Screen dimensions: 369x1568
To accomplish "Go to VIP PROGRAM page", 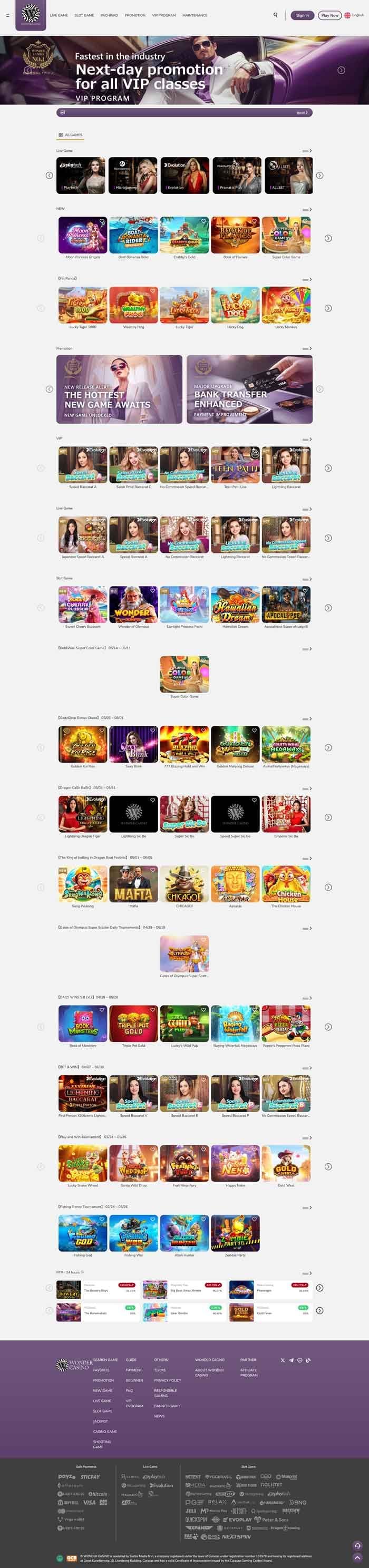I will pyautogui.click(x=164, y=15).
